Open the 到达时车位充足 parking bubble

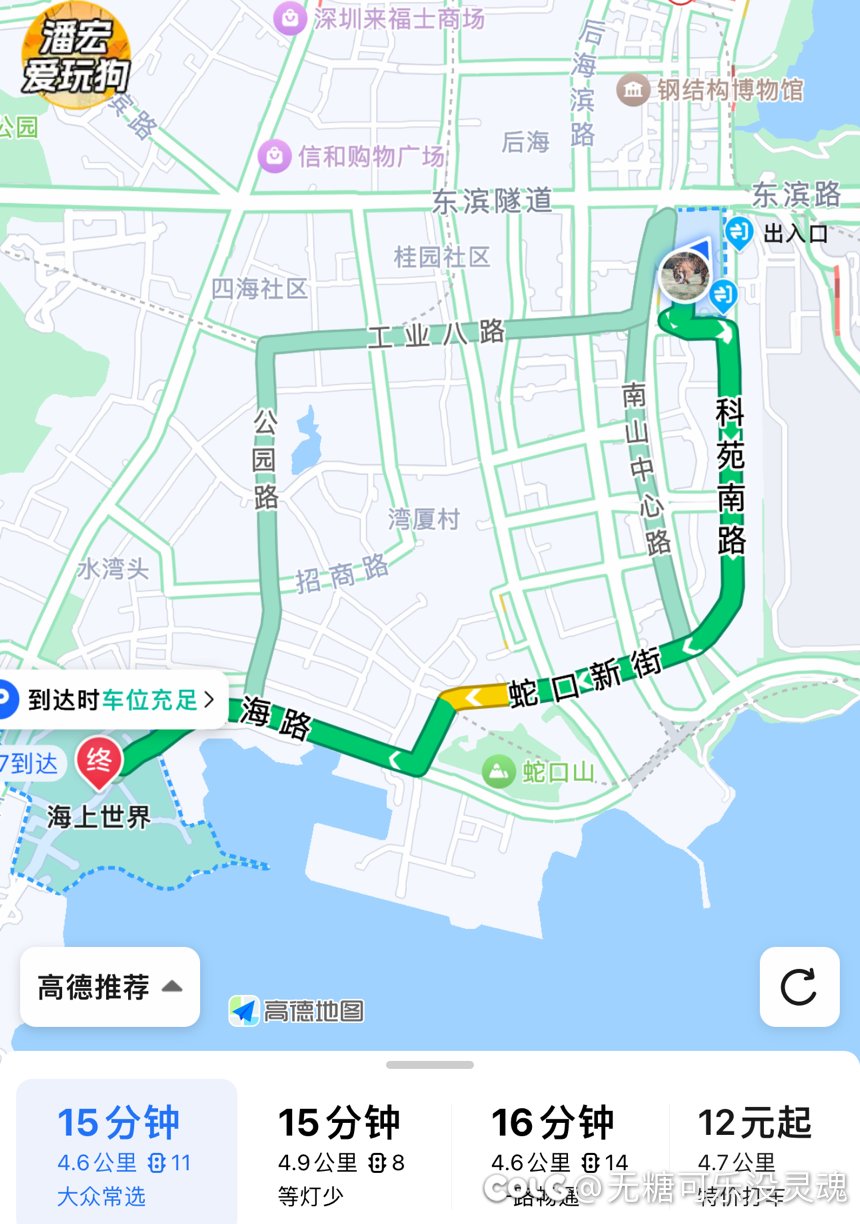point(110,699)
